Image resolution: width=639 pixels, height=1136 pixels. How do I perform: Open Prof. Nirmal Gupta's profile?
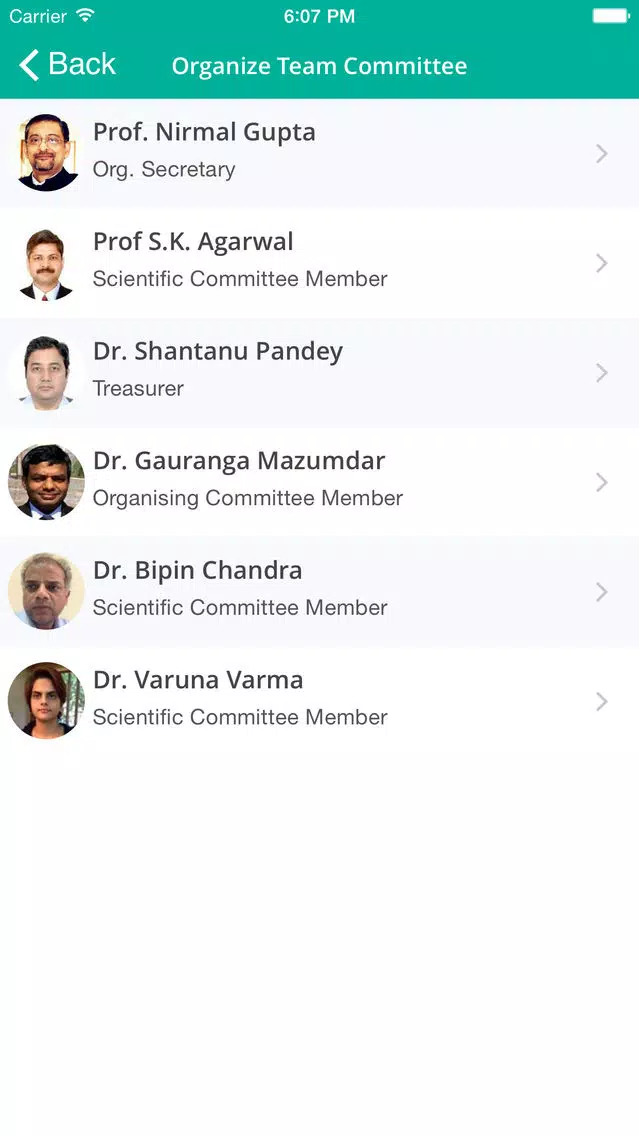tap(320, 153)
